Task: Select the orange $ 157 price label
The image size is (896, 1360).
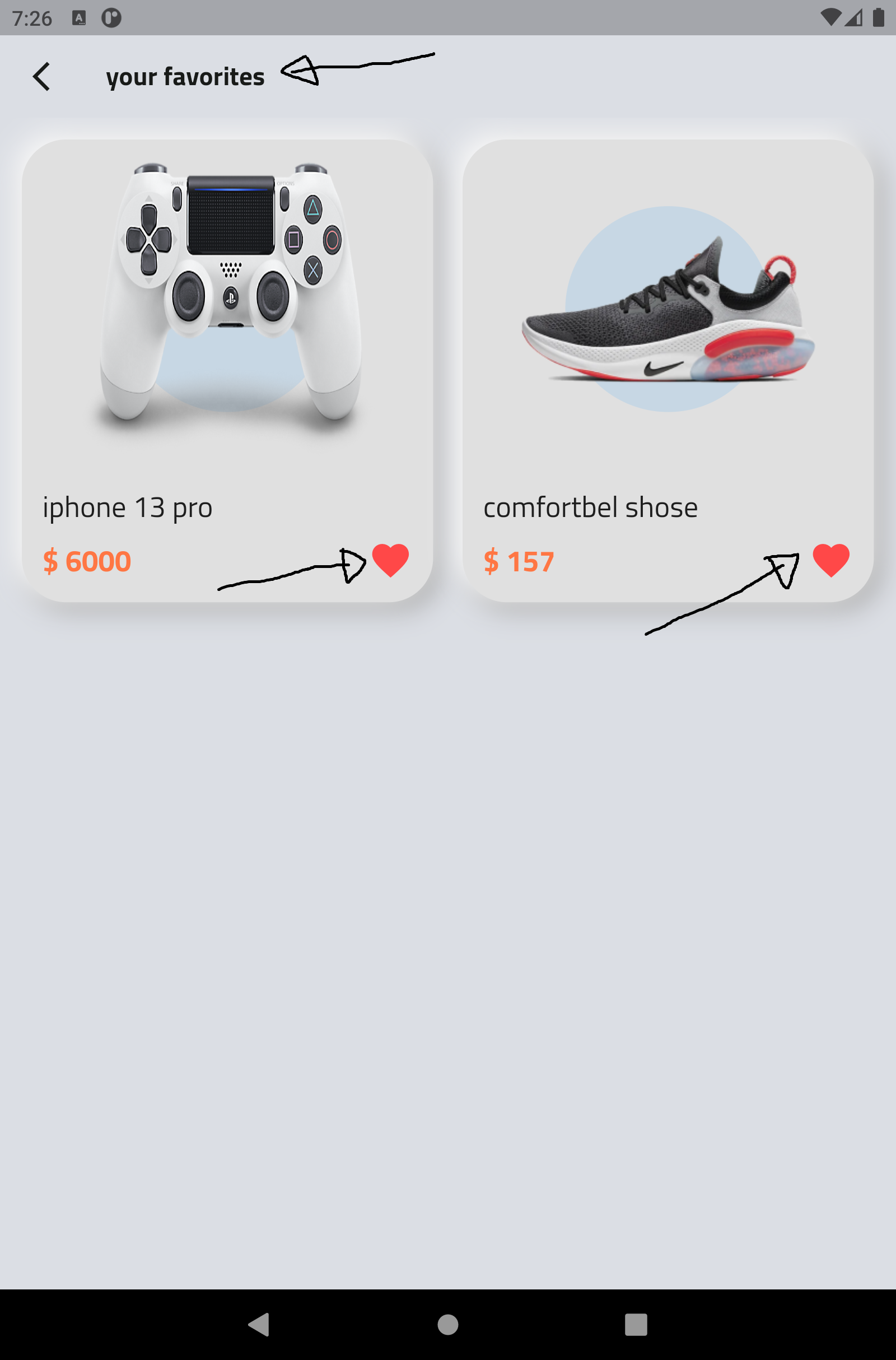Action: pos(519,561)
